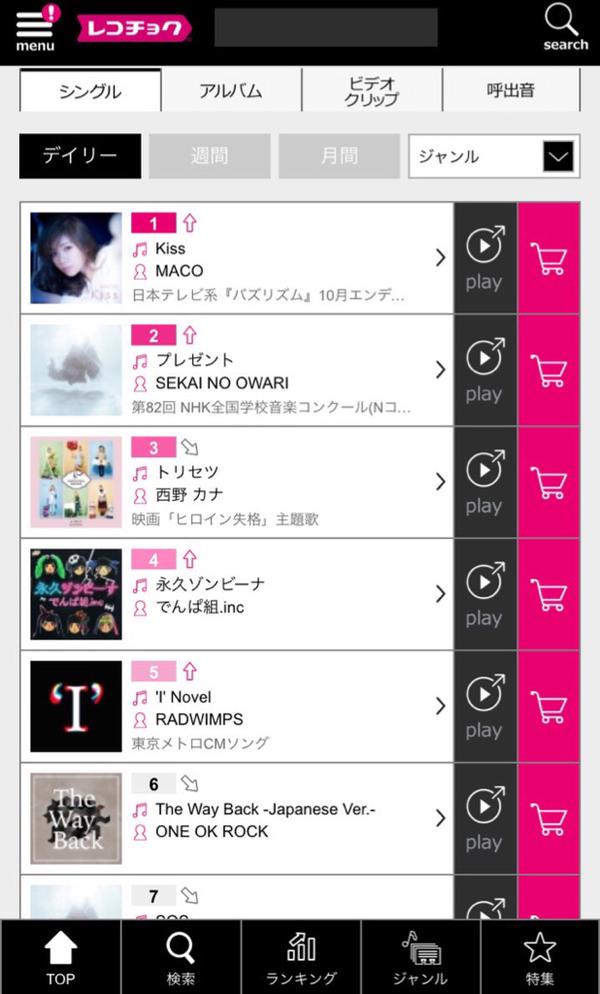Select the 月間 ranking period
600x994 pixels.
pos(339,156)
